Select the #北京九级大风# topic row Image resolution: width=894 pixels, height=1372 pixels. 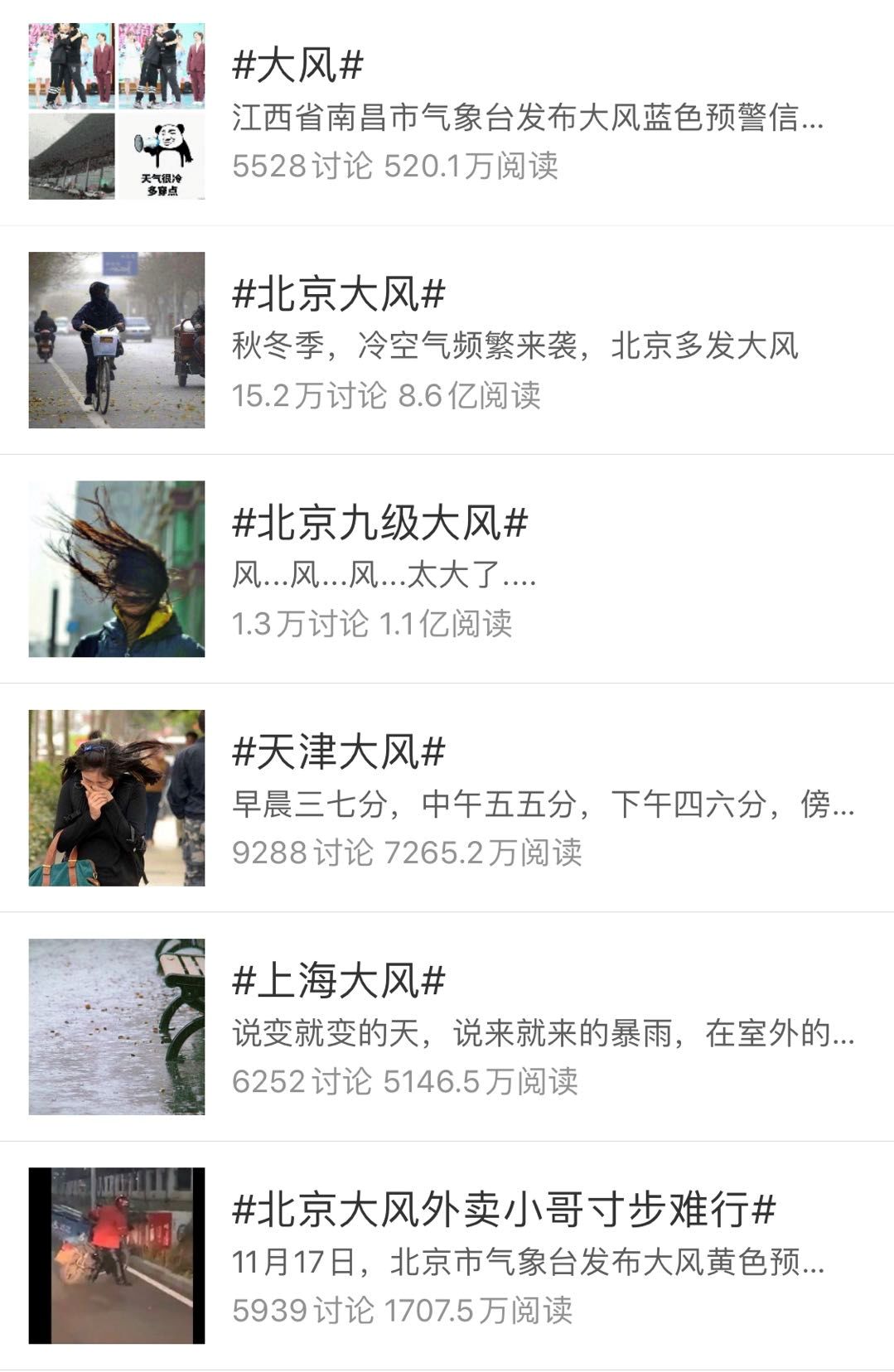tap(379, 524)
